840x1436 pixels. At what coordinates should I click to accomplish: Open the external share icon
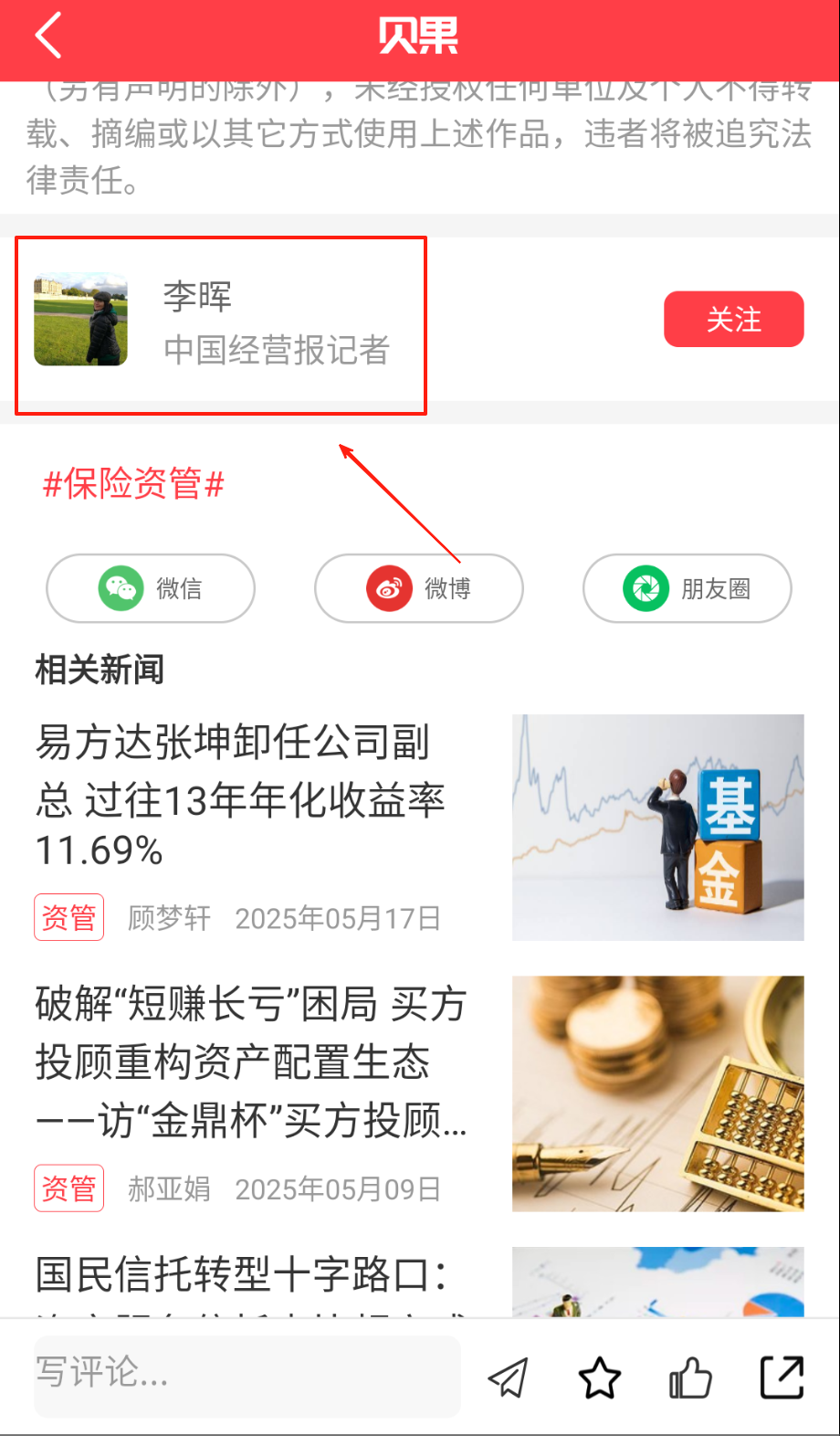782,1378
